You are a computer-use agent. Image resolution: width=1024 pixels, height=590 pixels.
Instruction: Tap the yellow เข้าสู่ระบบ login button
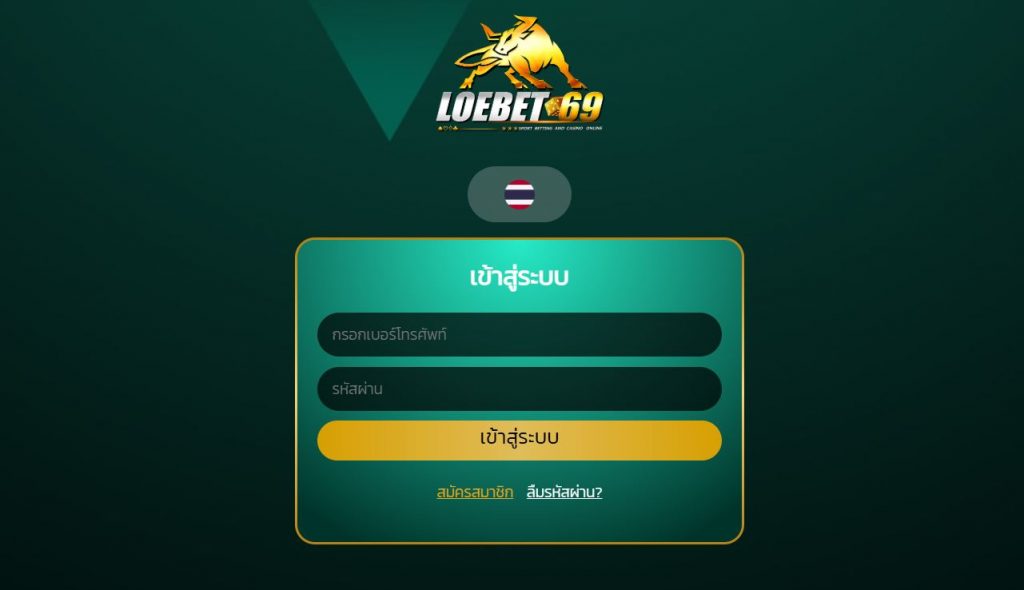point(519,440)
